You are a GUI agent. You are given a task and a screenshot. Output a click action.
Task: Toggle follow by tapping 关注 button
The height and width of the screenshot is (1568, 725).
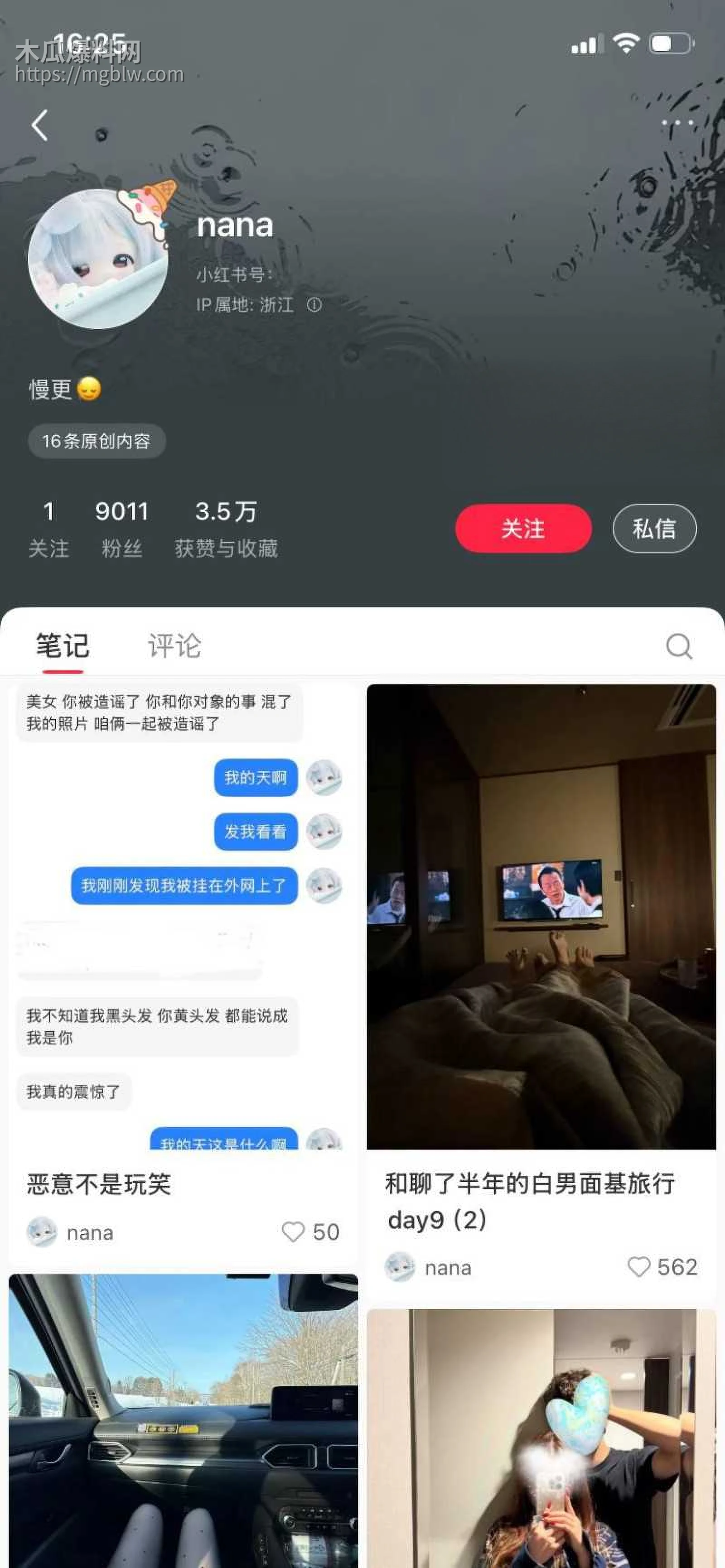(522, 529)
